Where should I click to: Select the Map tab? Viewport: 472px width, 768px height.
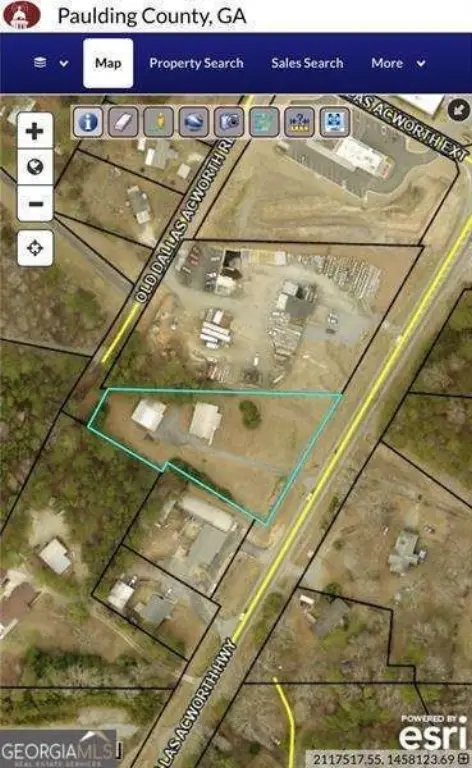pos(108,63)
